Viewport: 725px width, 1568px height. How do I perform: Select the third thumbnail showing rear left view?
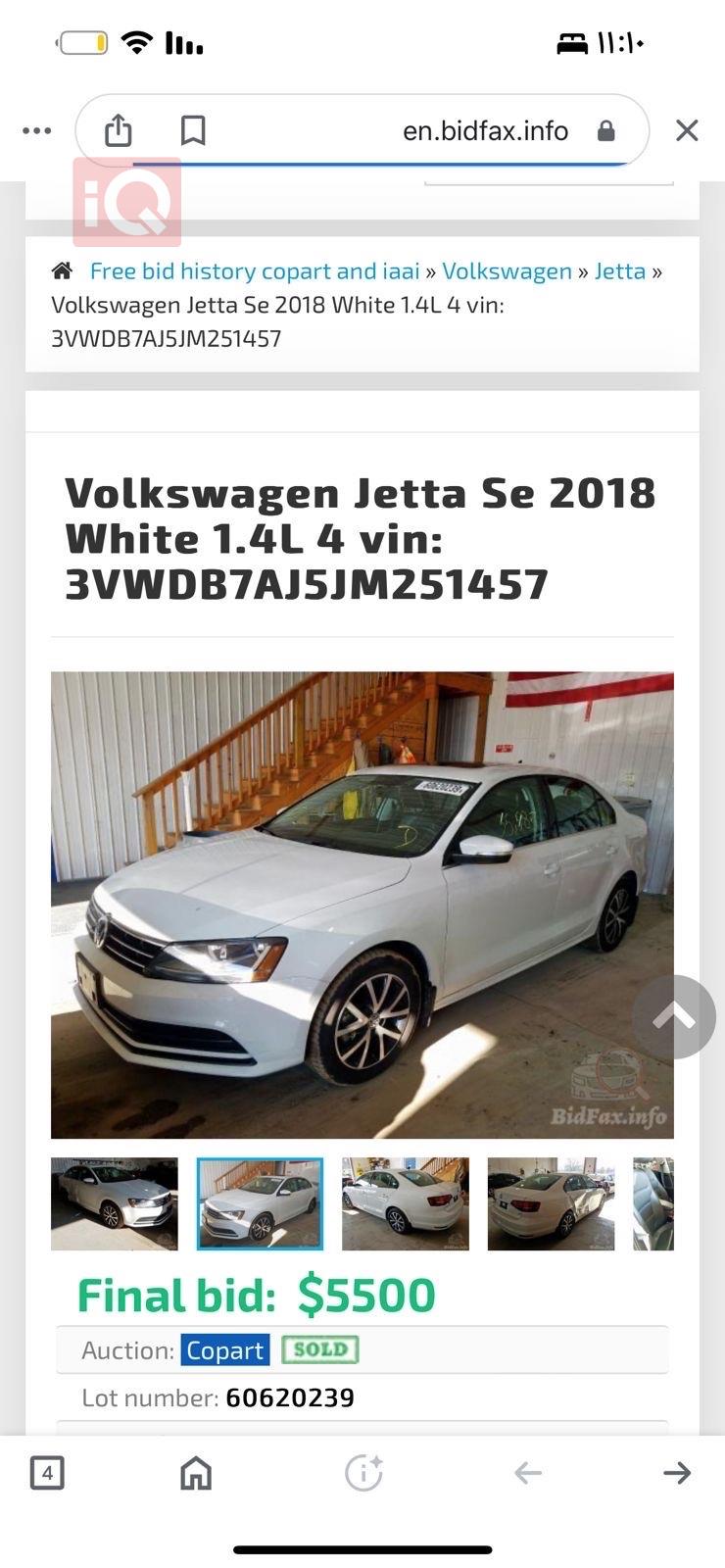pos(406,1203)
